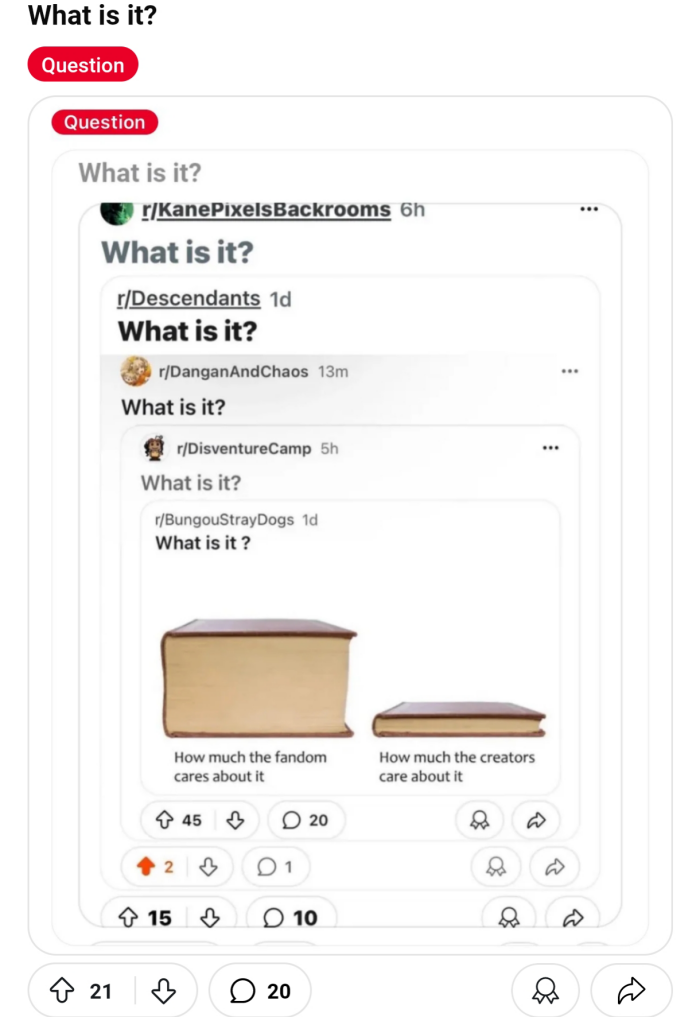Tap the top Question flair chip
The width and height of the screenshot is (700, 1017).
coord(82,65)
